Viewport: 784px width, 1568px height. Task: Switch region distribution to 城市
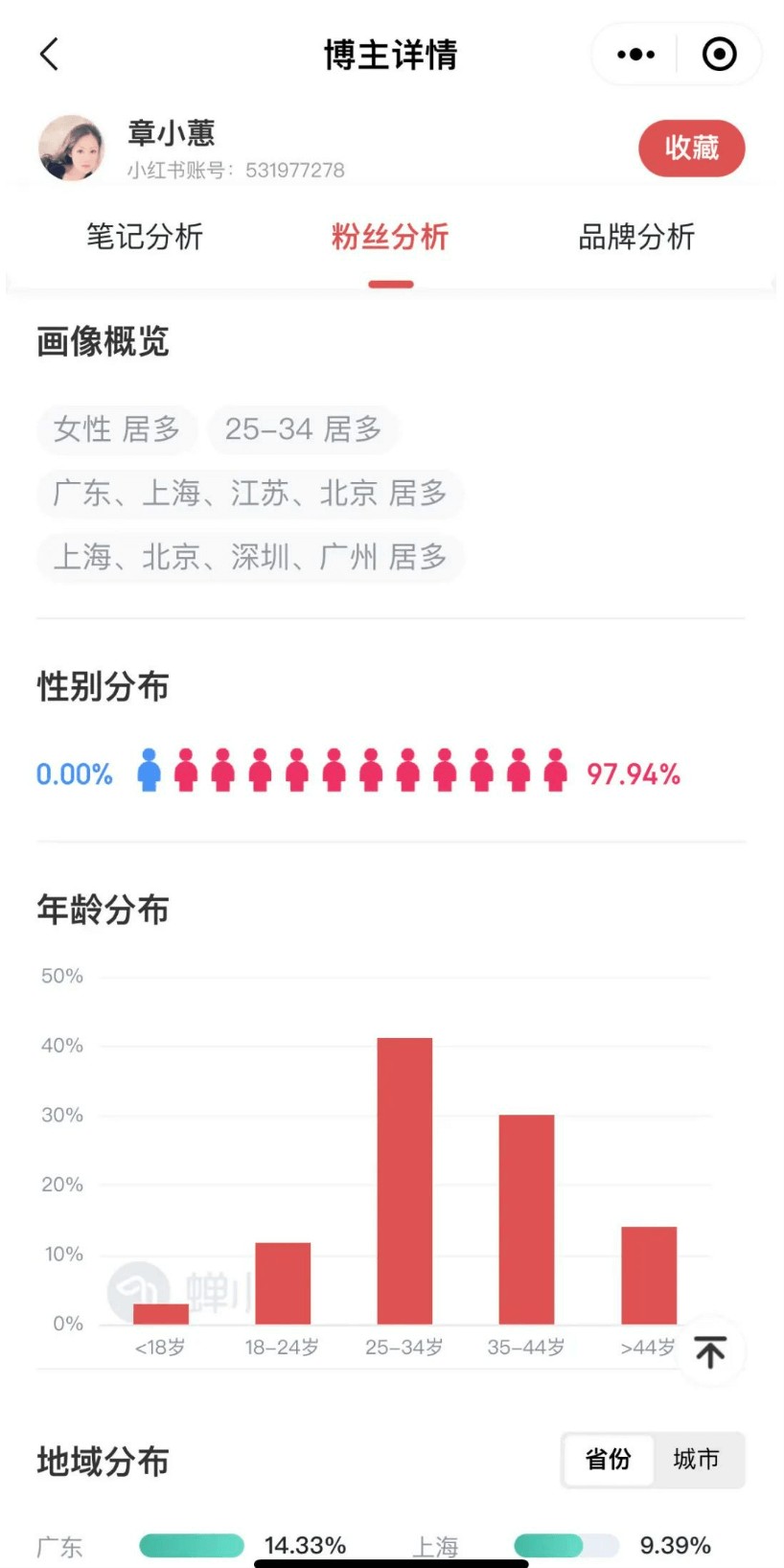697,1460
